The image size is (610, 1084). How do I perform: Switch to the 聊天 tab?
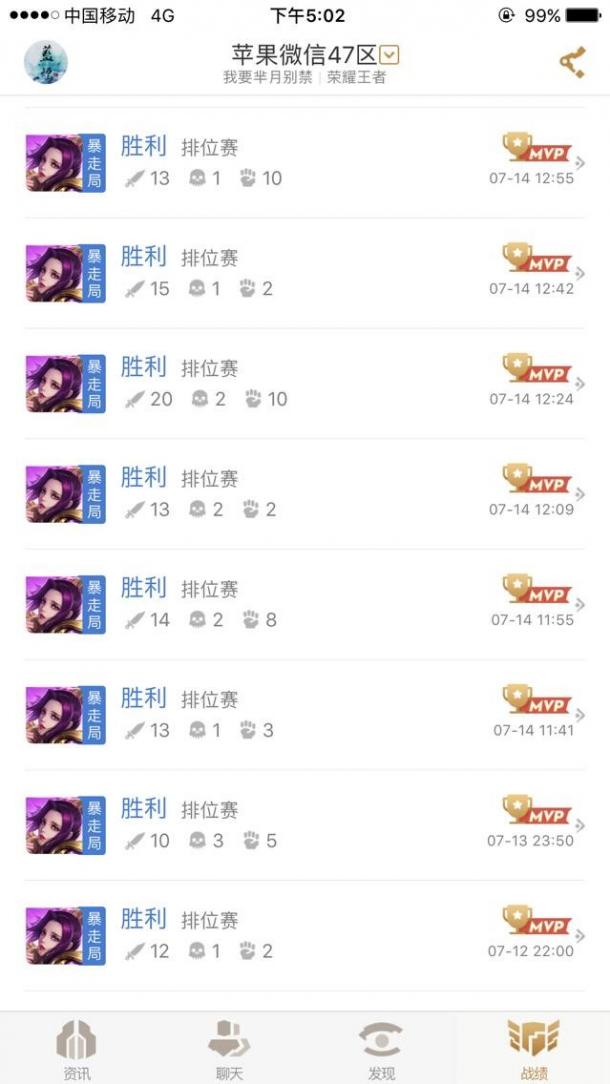pos(229,1049)
